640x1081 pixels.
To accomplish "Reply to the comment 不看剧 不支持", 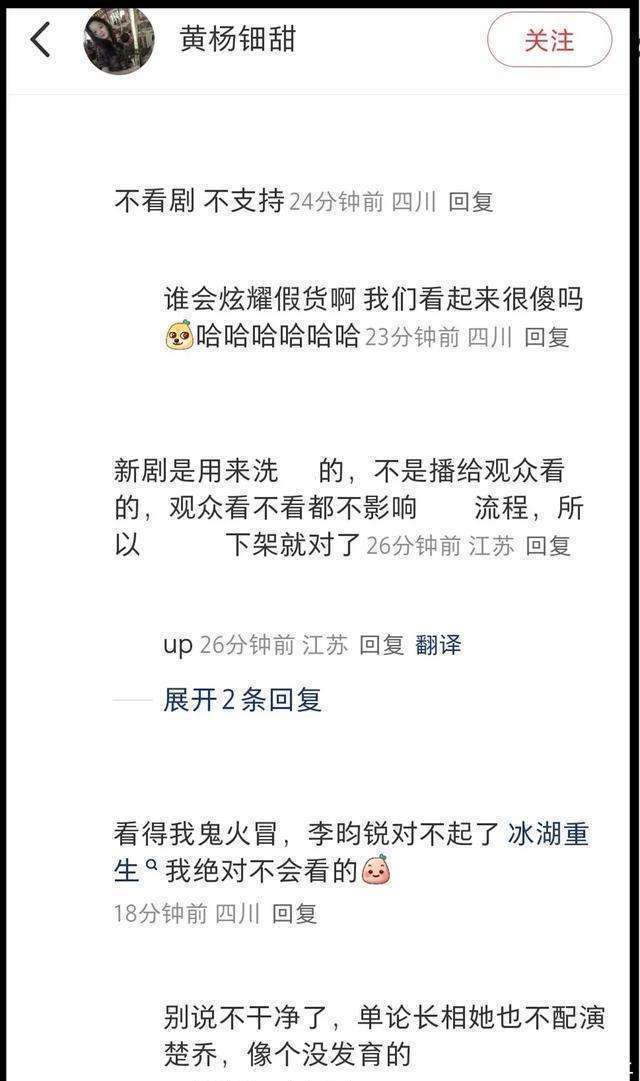I will point(470,202).
